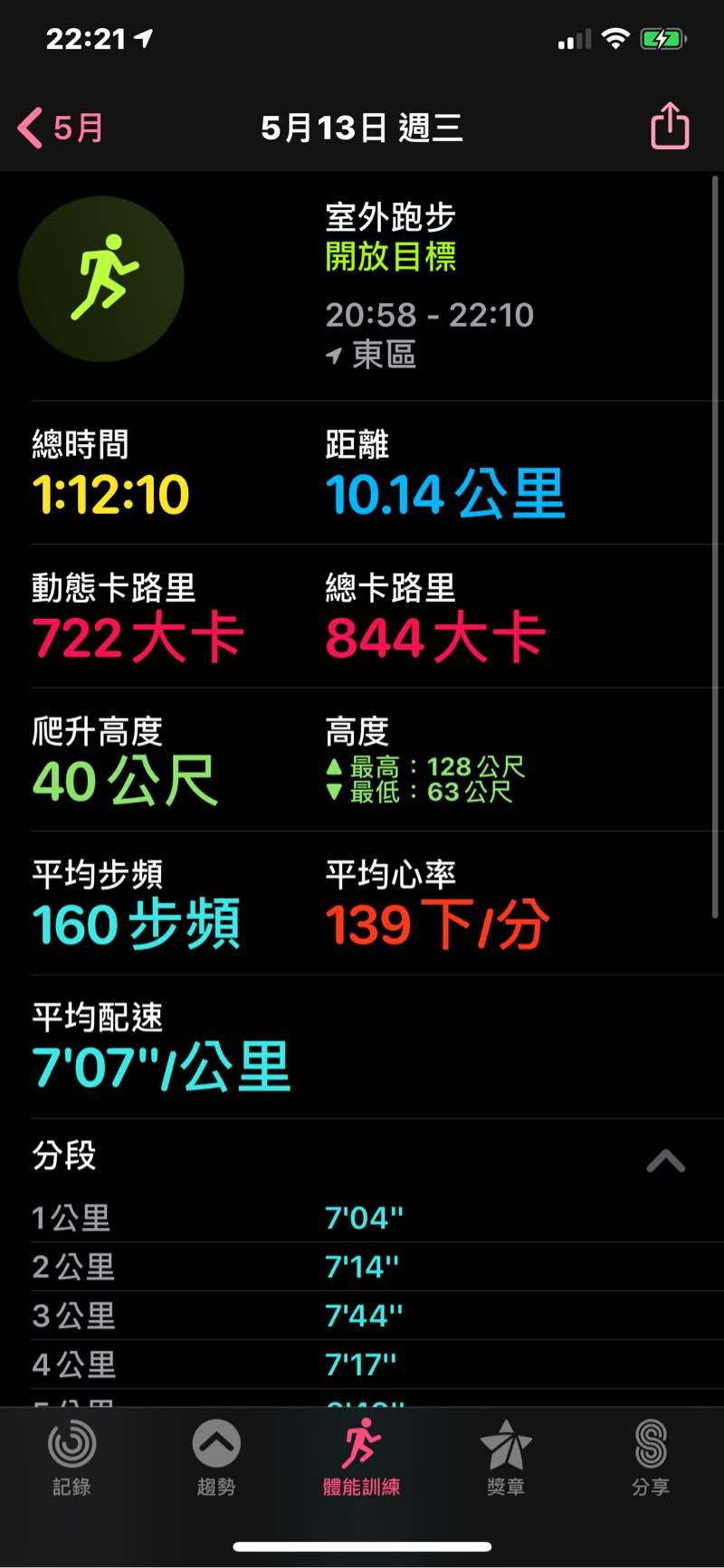Switch to the 記錄 tab
Image resolution: width=724 pixels, height=1568 pixels.
tap(71, 1457)
